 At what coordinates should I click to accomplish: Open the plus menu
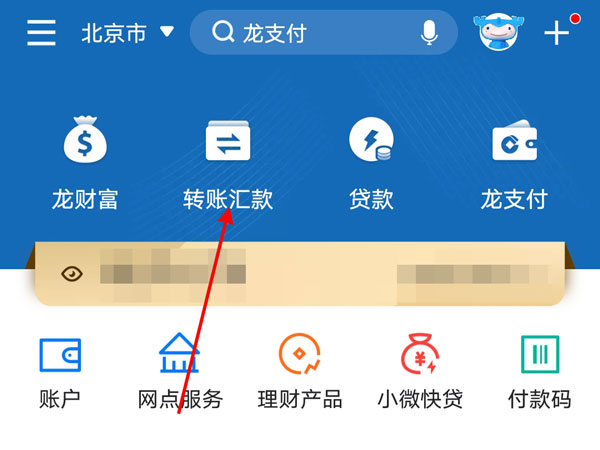pyautogui.click(x=557, y=32)
